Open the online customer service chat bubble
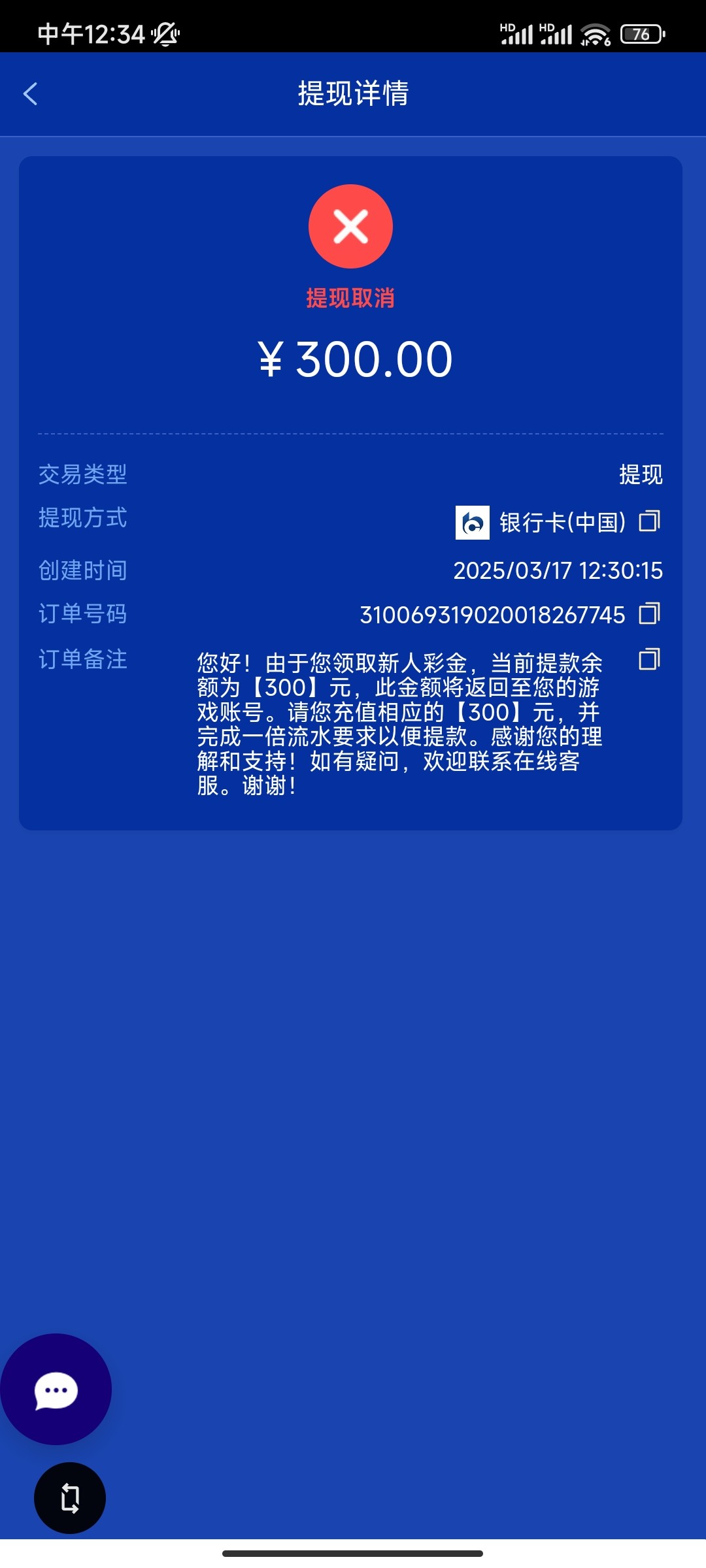The width and height of the screenshot is (706, 1568). (56, 1389)
